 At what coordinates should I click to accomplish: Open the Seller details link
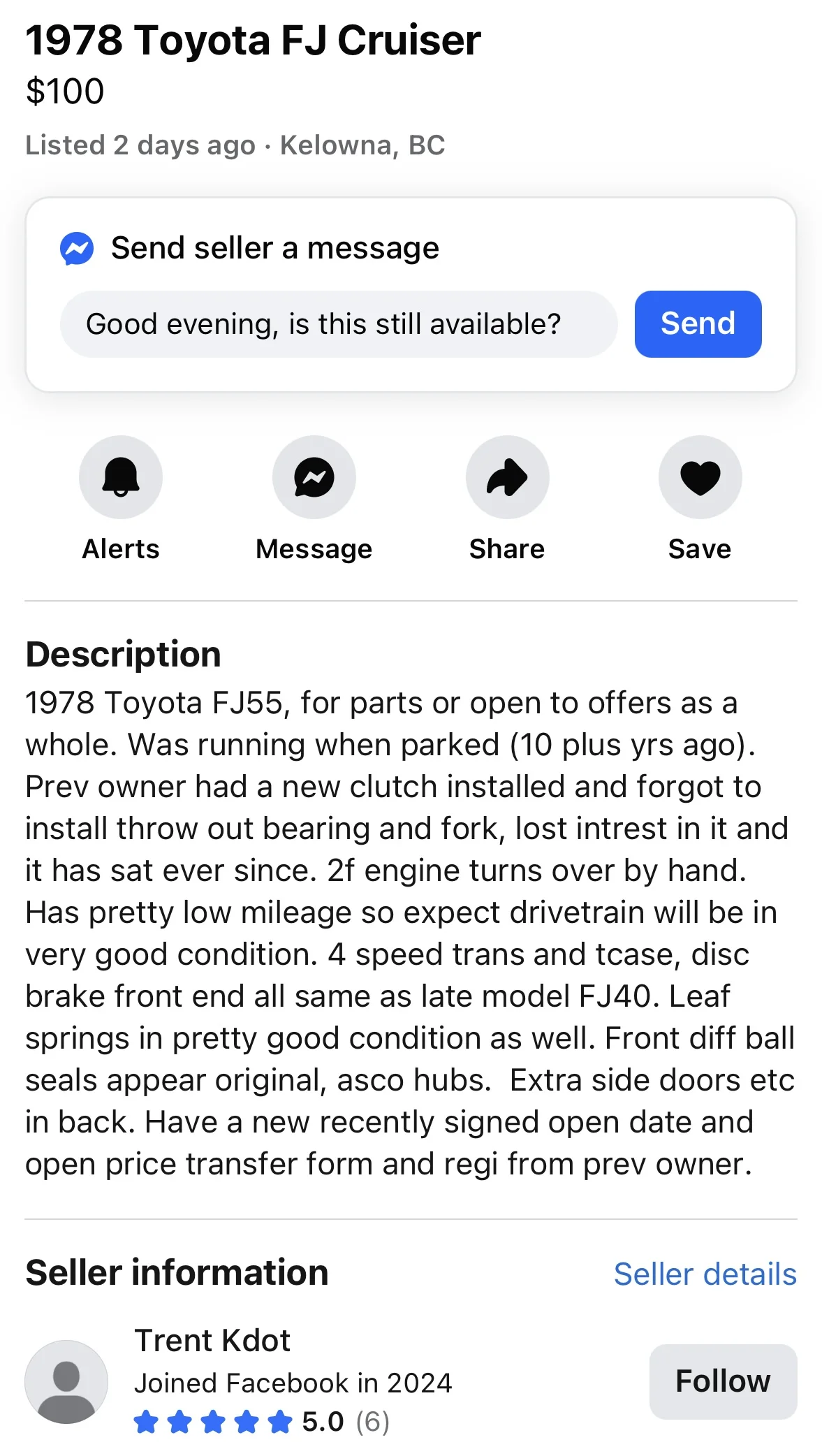pos(705,1274)
